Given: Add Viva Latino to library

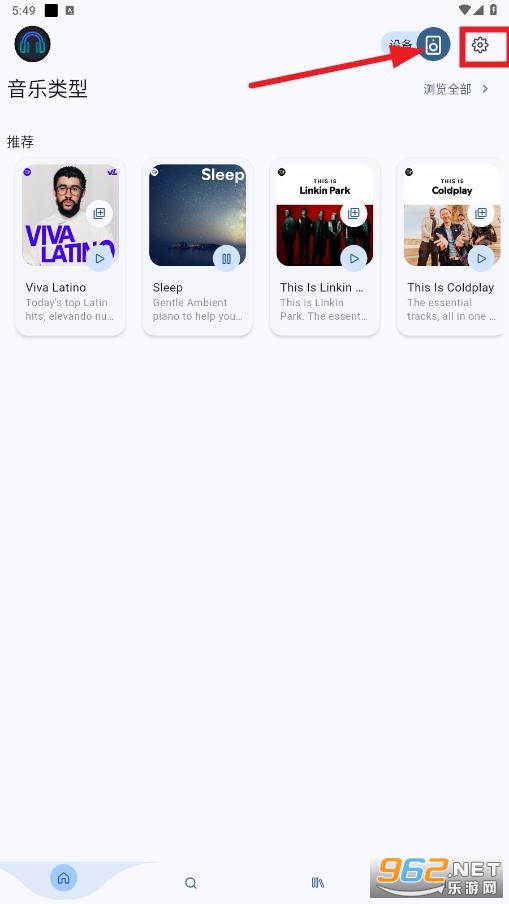Looking at the screenshot, I should 99,213.
